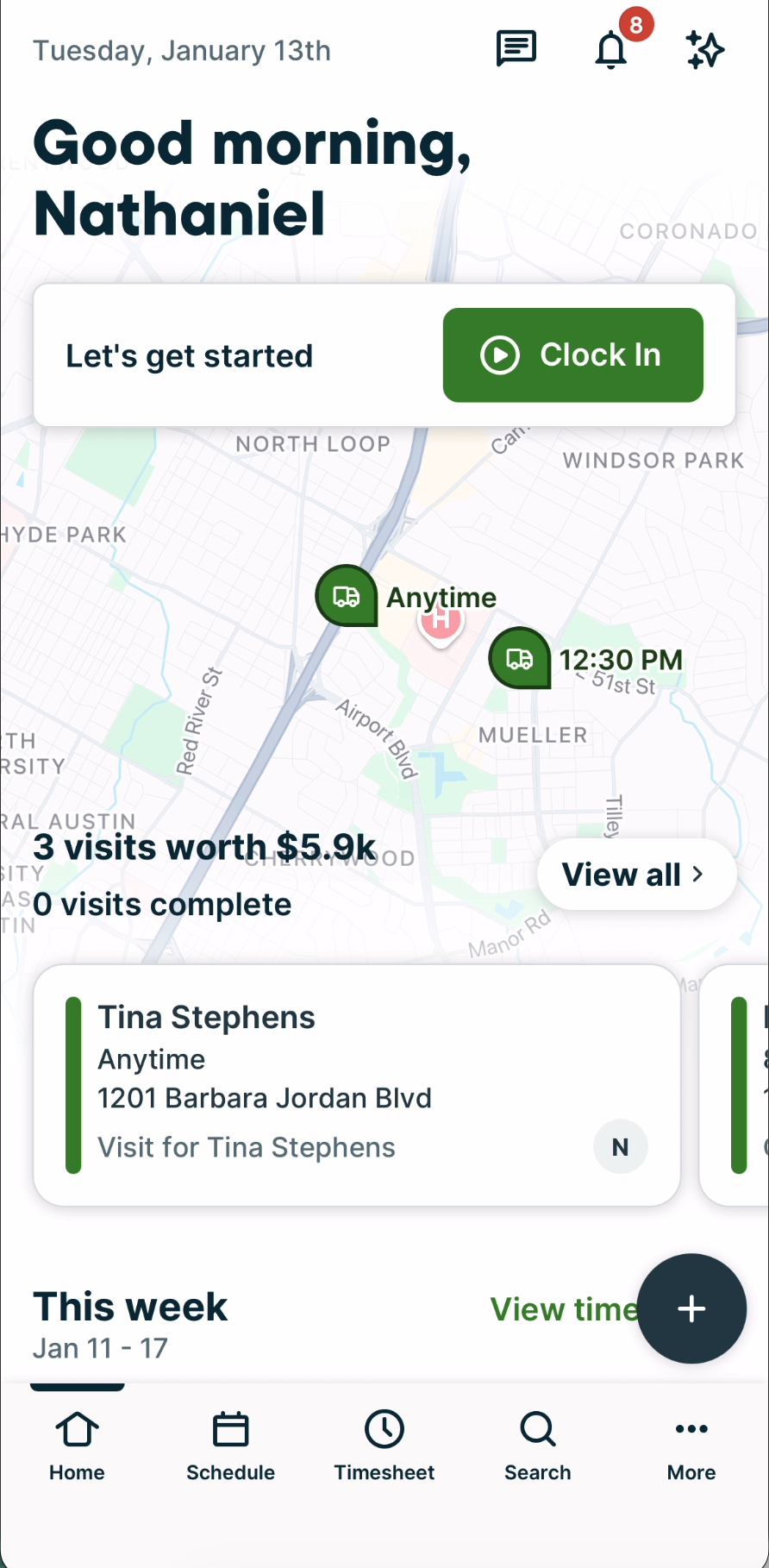Open the Tina Stephens visit card
This screenshot has width=769, height=1568.
356,1084
